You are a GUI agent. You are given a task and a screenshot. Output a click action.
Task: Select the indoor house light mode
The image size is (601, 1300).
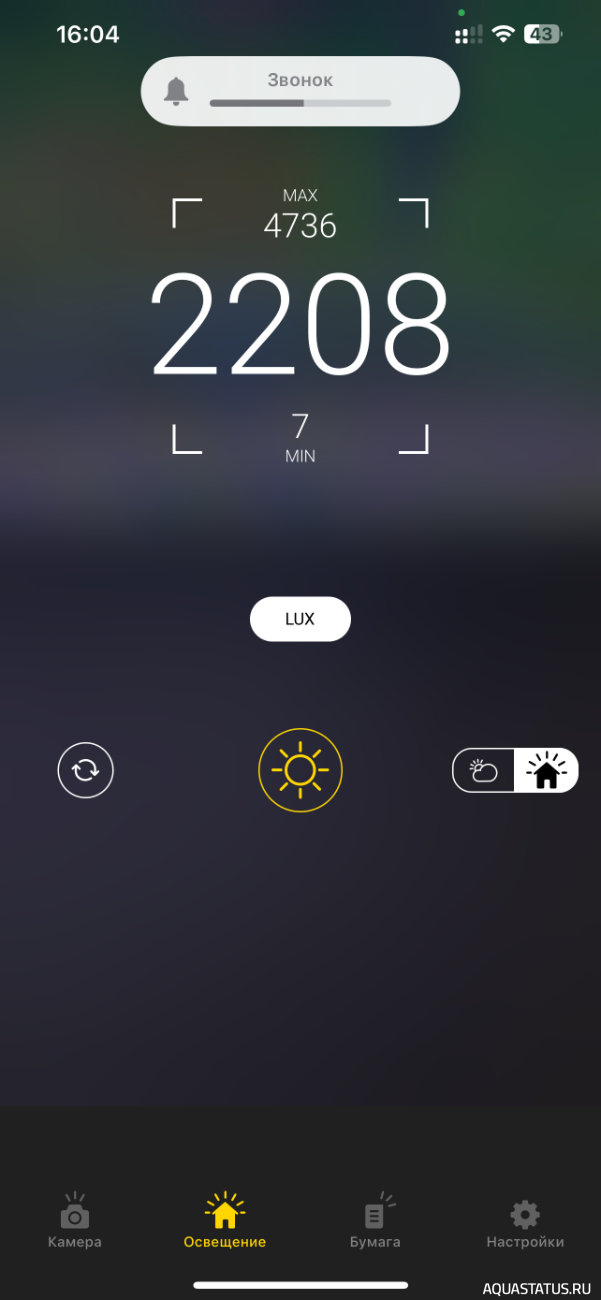[x=546, y=771]
